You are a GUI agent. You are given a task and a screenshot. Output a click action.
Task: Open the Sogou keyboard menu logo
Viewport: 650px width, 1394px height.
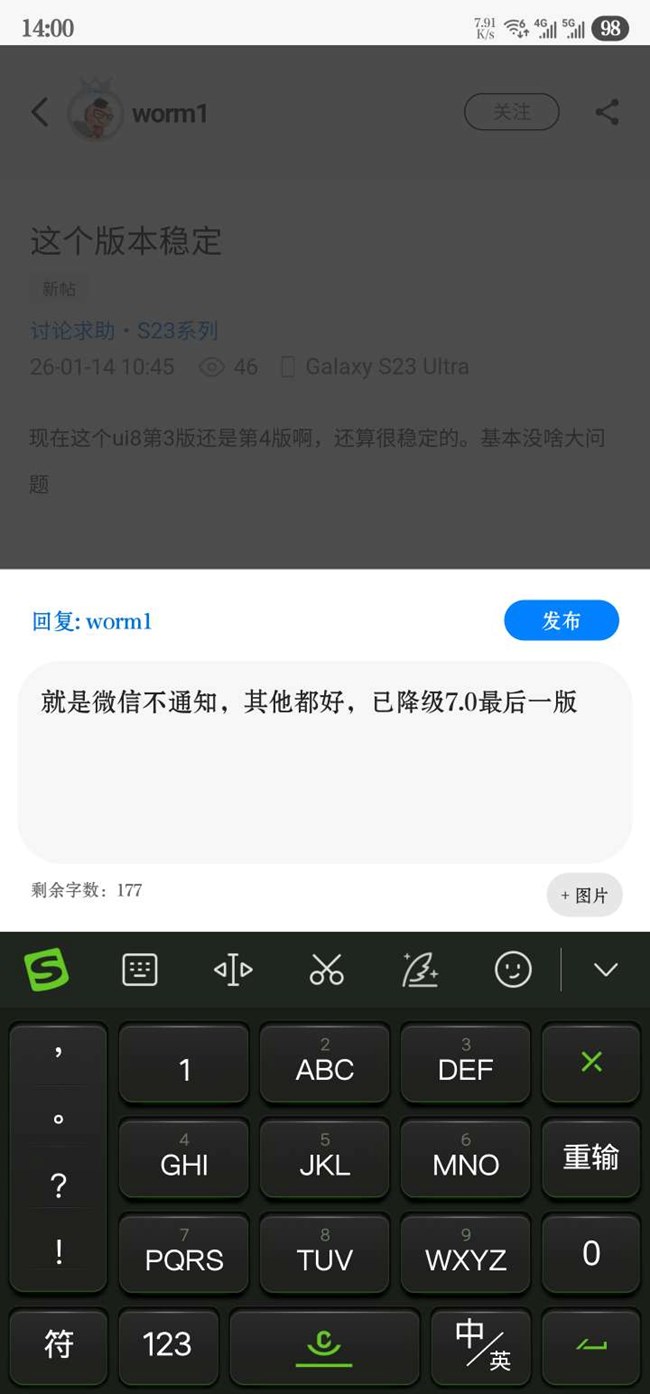(46, 969)
